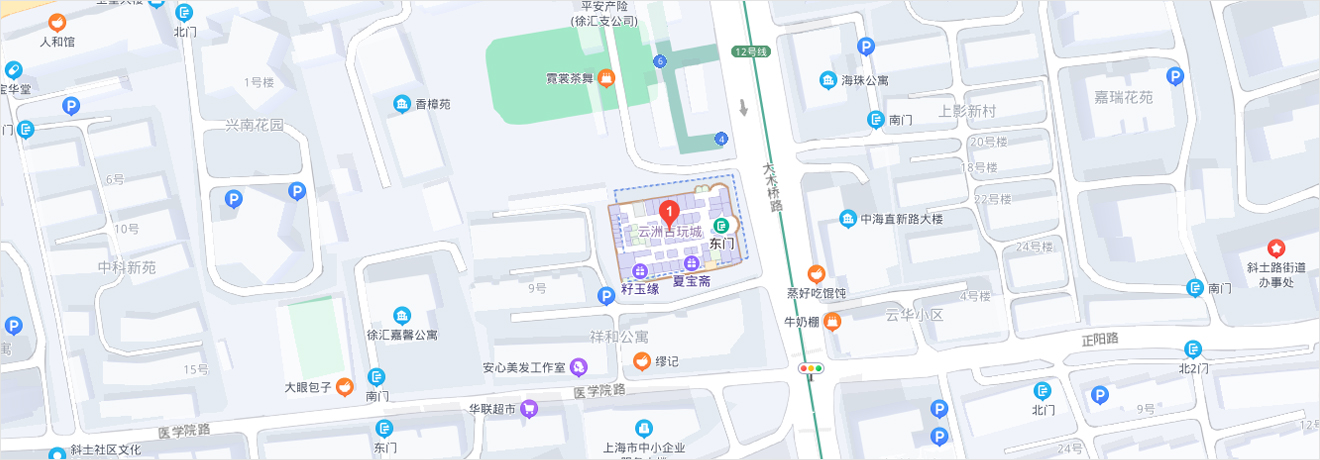The width and height of the screenshot is (1320, 460).
Task: Open the 霓裳茶舞 shop marker
Action: [x=605, y=78]
